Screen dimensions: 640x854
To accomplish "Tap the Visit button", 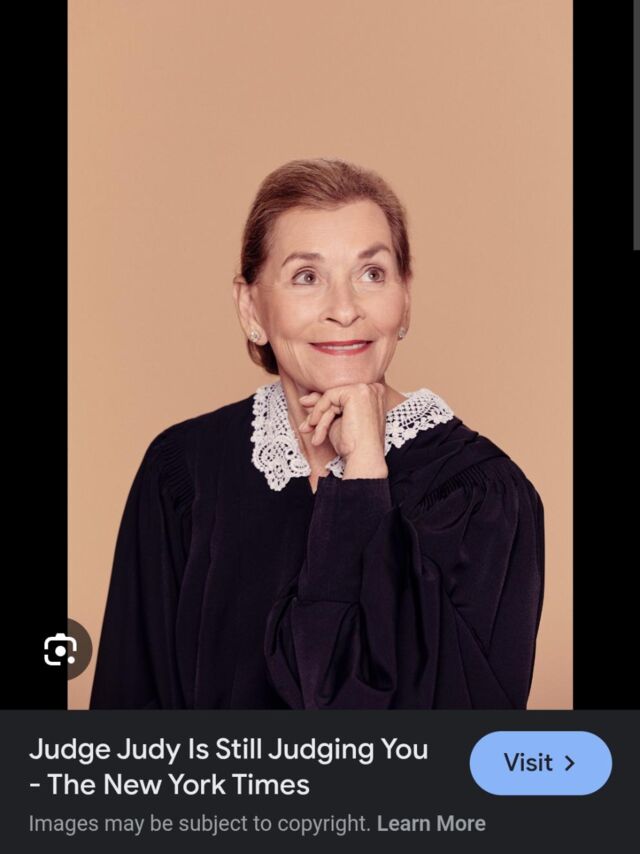I will coord(540,763).
